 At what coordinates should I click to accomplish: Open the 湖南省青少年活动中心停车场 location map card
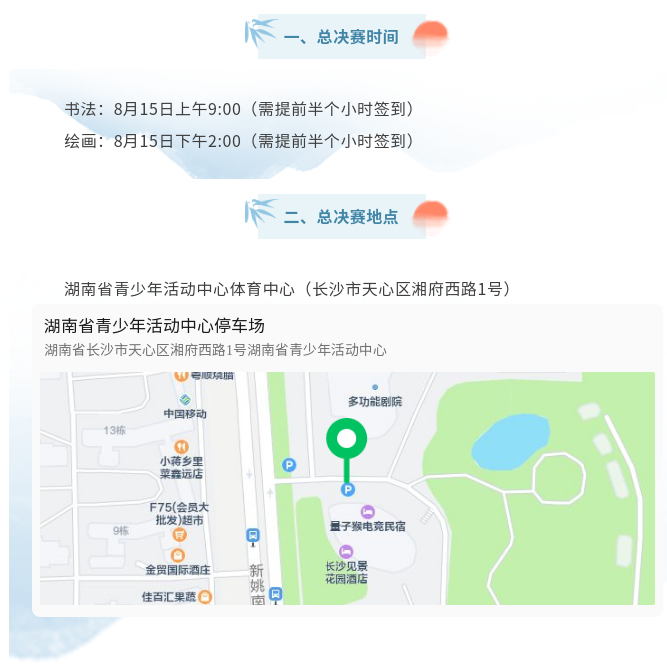(x=155, y=326)
